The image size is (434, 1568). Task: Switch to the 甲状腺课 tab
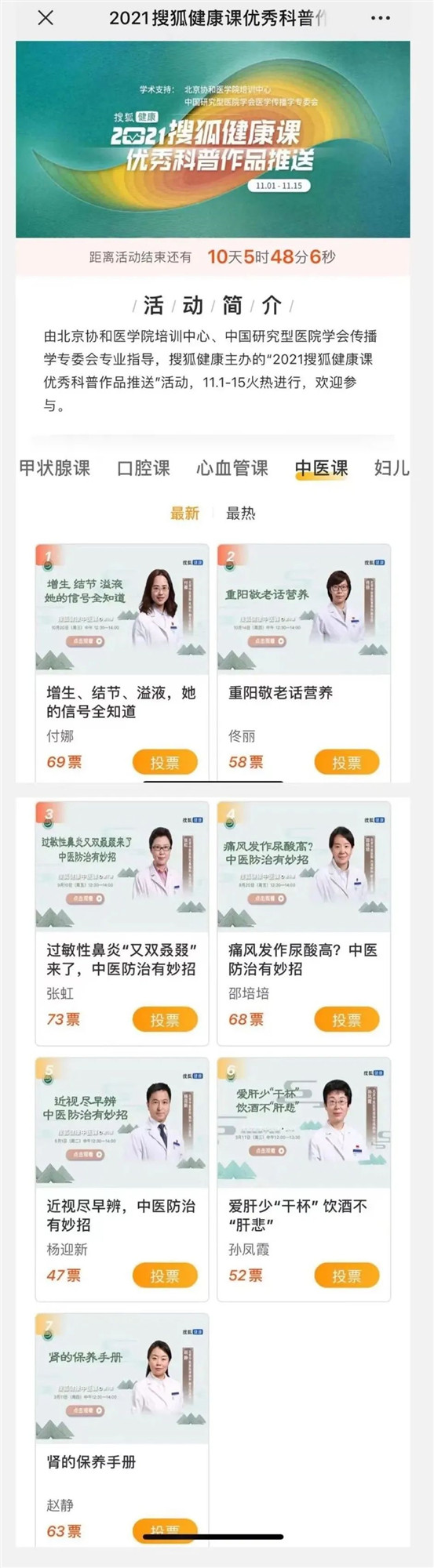(x=55, y=468)
